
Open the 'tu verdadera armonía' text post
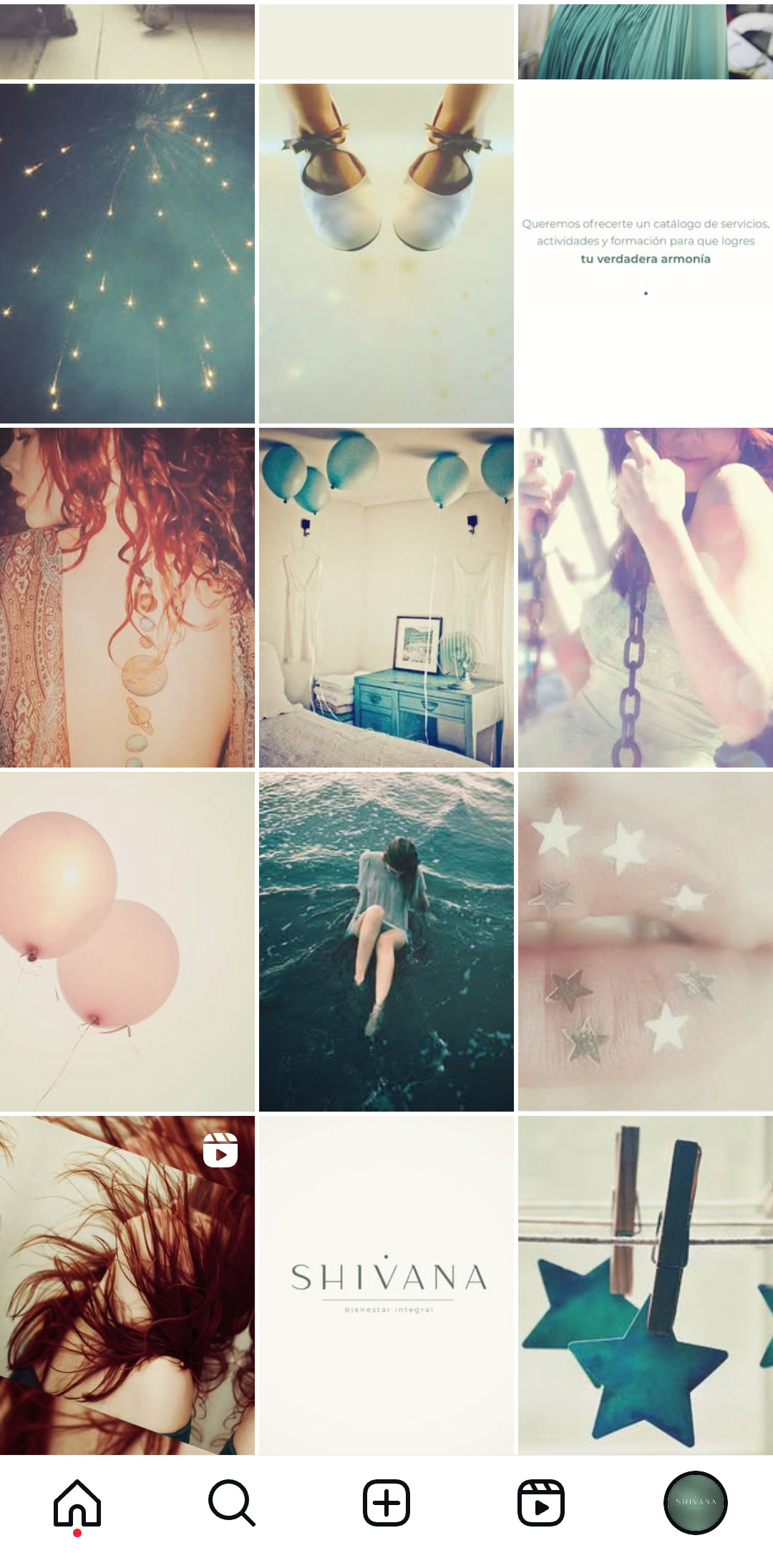tap(646, 254)
